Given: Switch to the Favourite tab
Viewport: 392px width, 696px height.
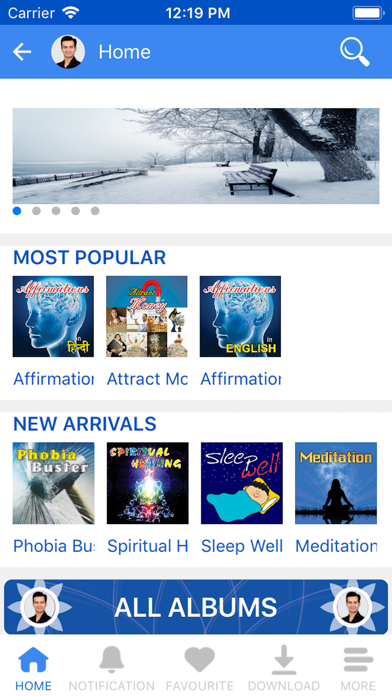Looking at the screenshot, I should coord(200,669).
